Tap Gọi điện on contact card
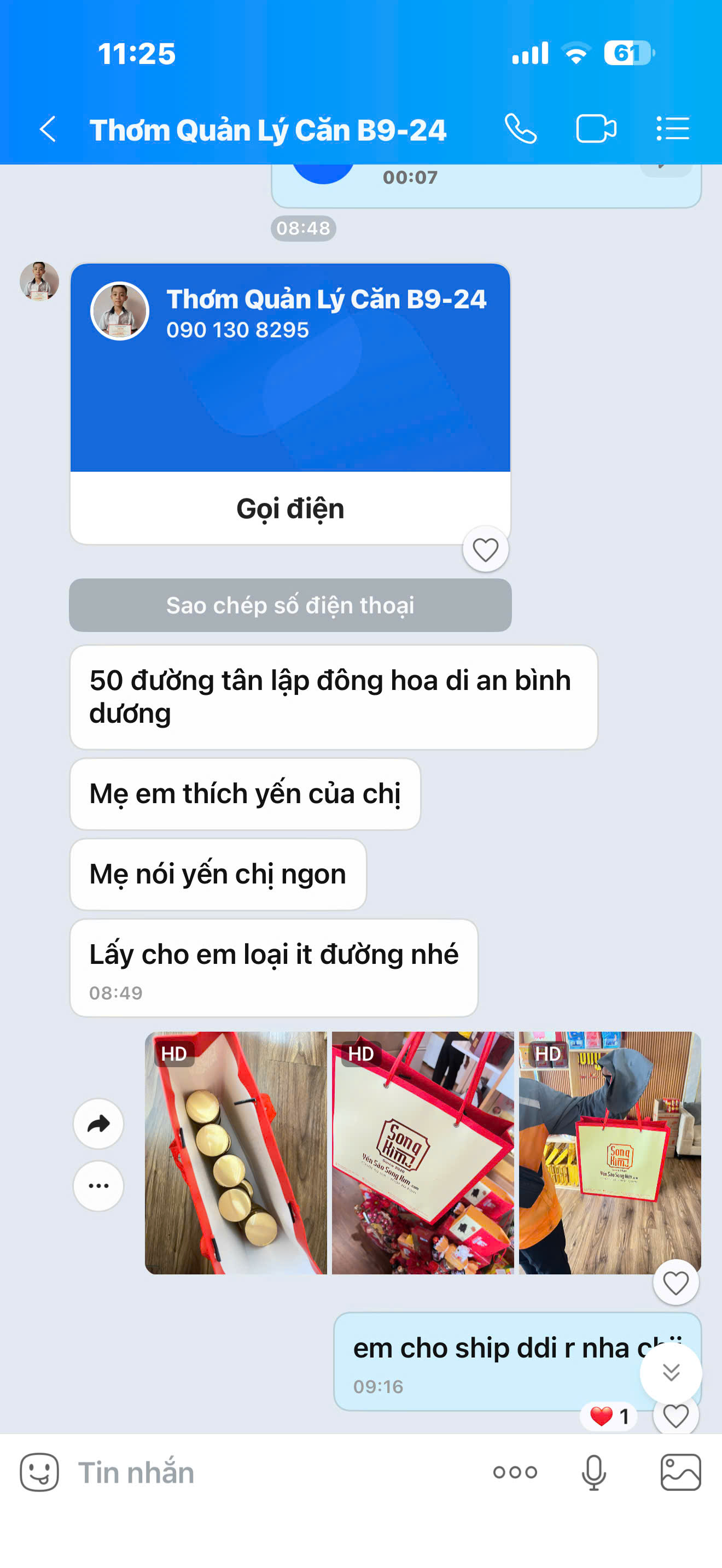The height and width of the screenshot is (1568, 722). tap(290, 508)
